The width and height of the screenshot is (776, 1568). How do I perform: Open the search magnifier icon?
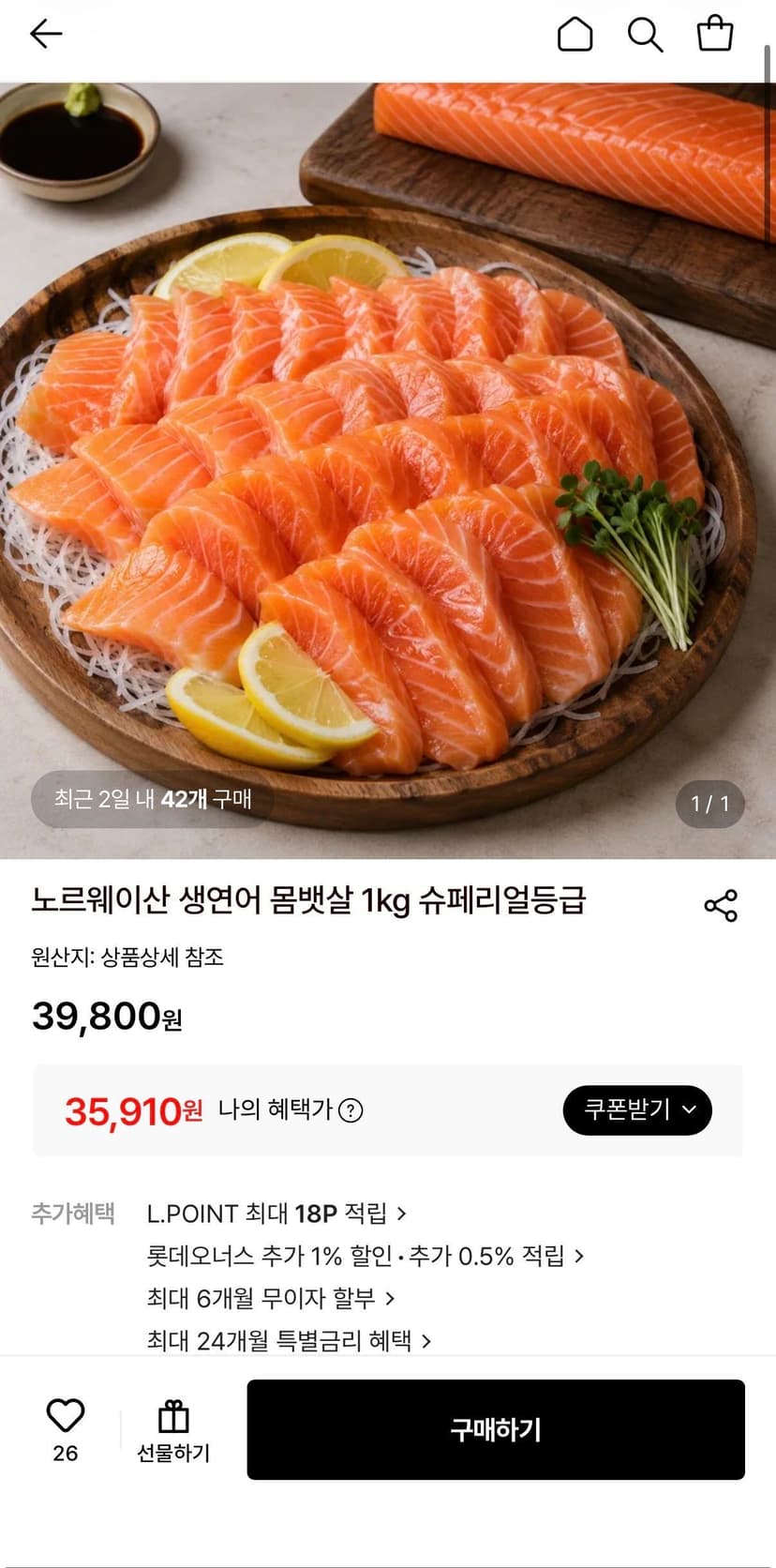645,35
